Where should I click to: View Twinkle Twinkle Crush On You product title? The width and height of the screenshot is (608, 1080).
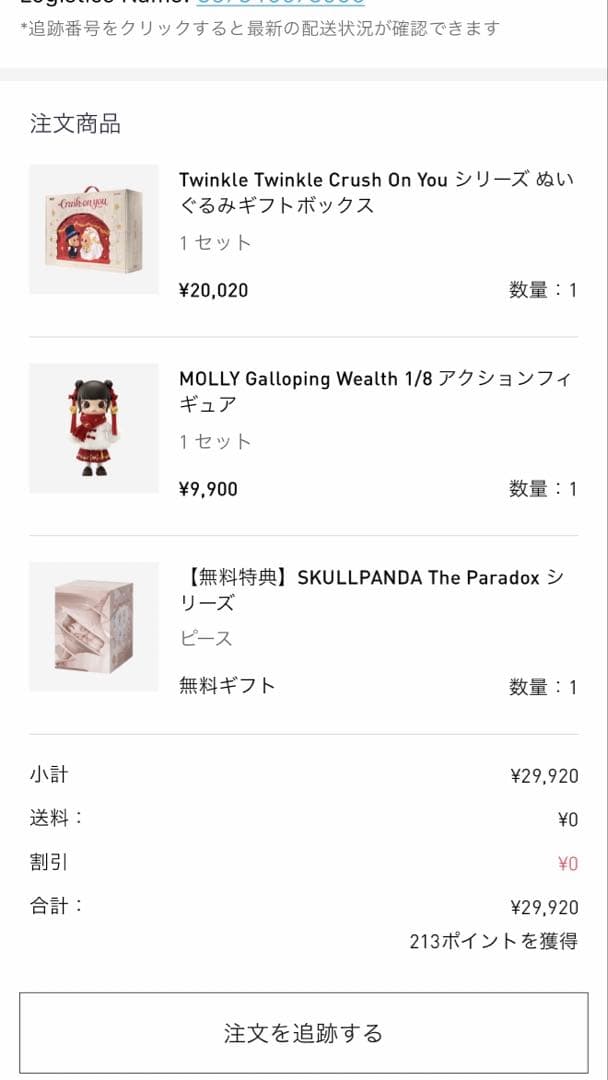tap(376, 193)
